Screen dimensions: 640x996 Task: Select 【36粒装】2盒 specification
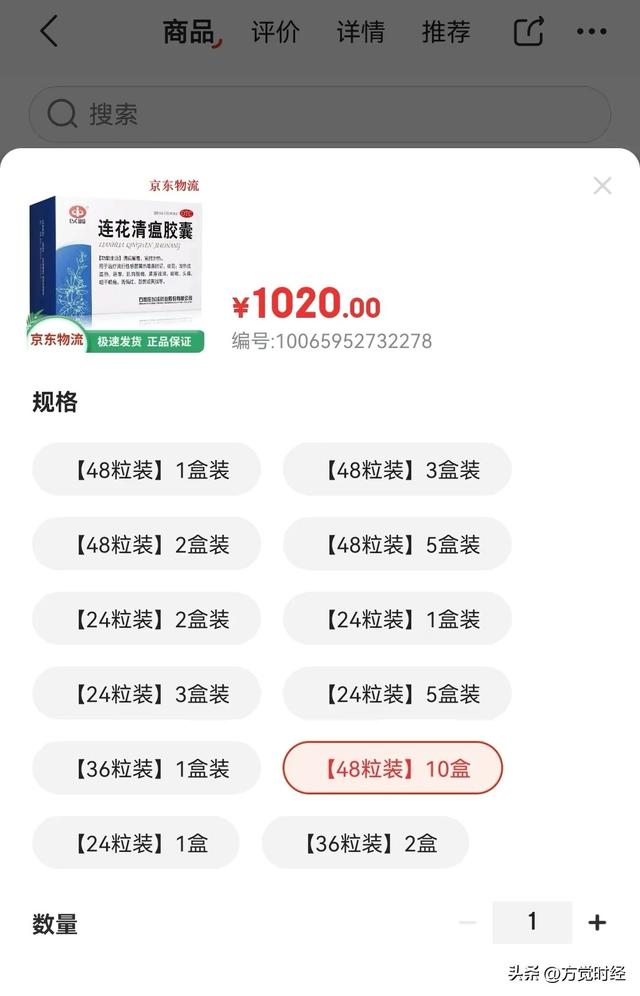coord(365,843)
